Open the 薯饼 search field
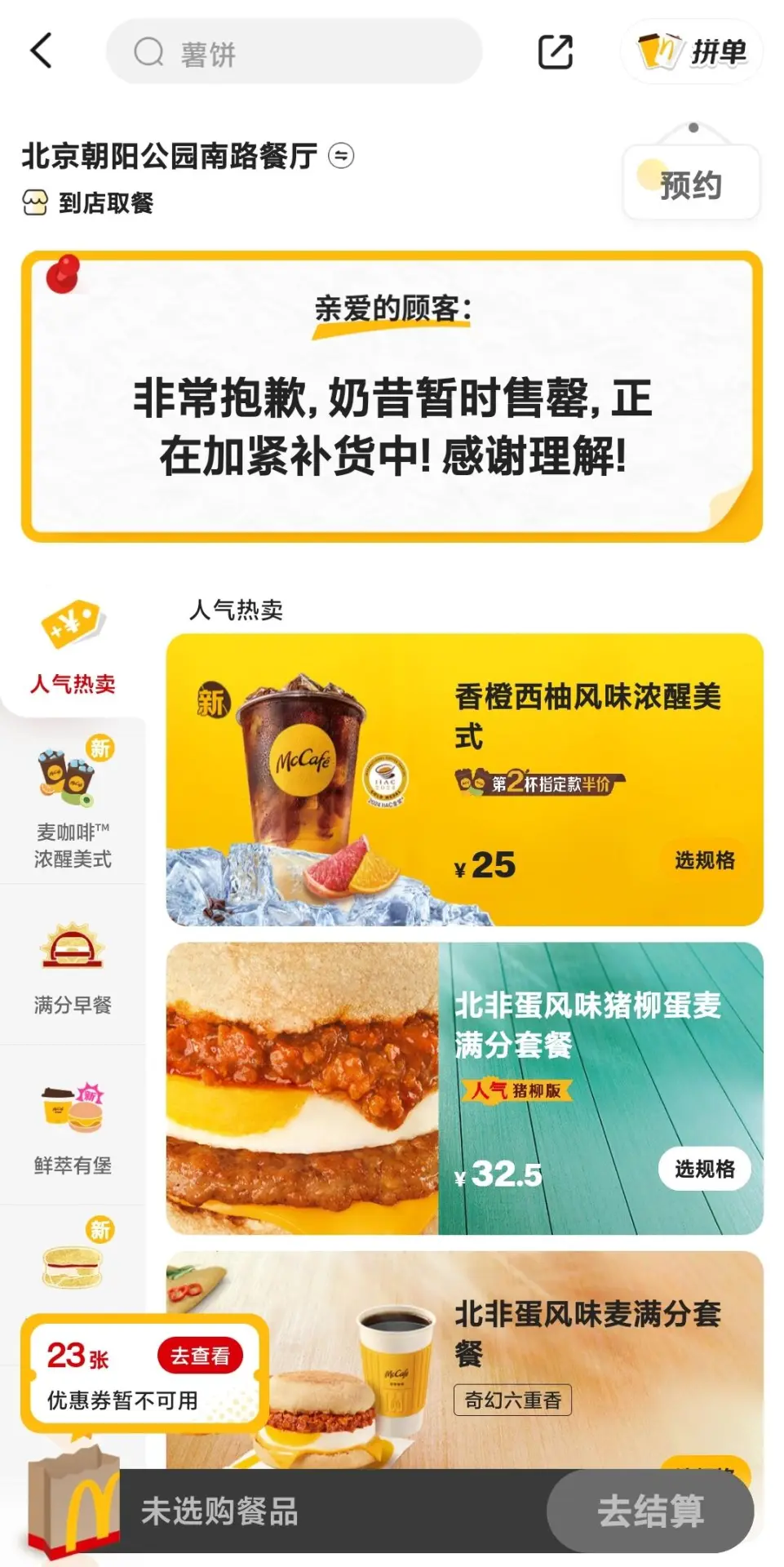Screen dimensions: 784x1567 (294, 53)
